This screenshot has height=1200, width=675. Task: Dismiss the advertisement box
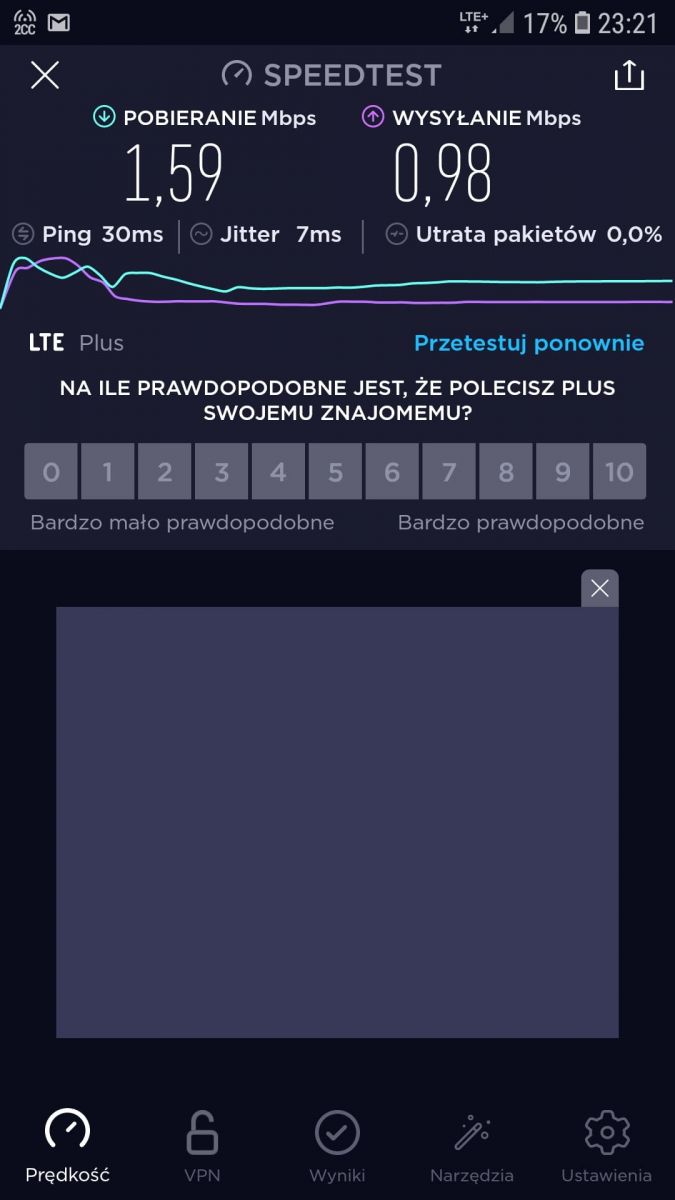pos(600,588)
